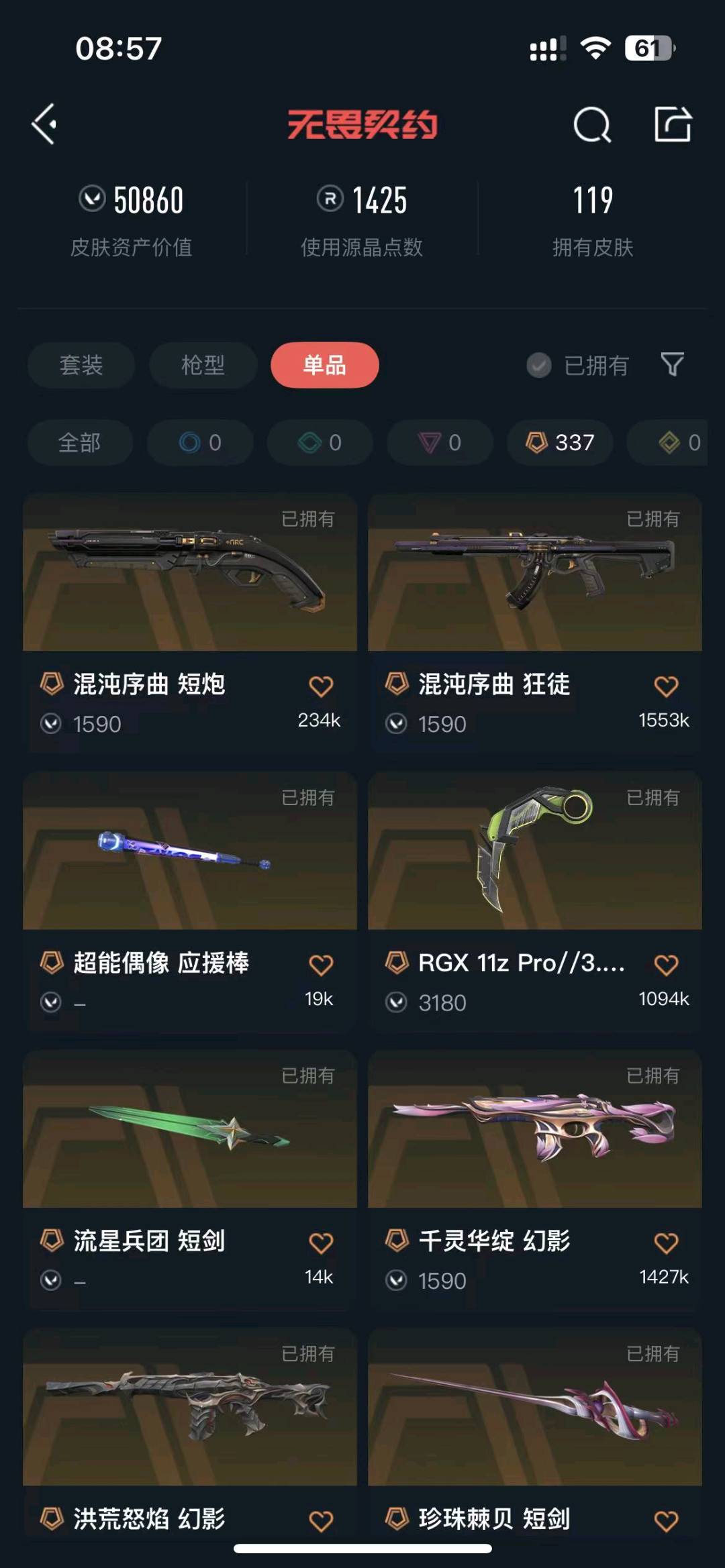Select the 单品 tab
The width and height of the screenshot is (725, 1568).
click(325, 365)
